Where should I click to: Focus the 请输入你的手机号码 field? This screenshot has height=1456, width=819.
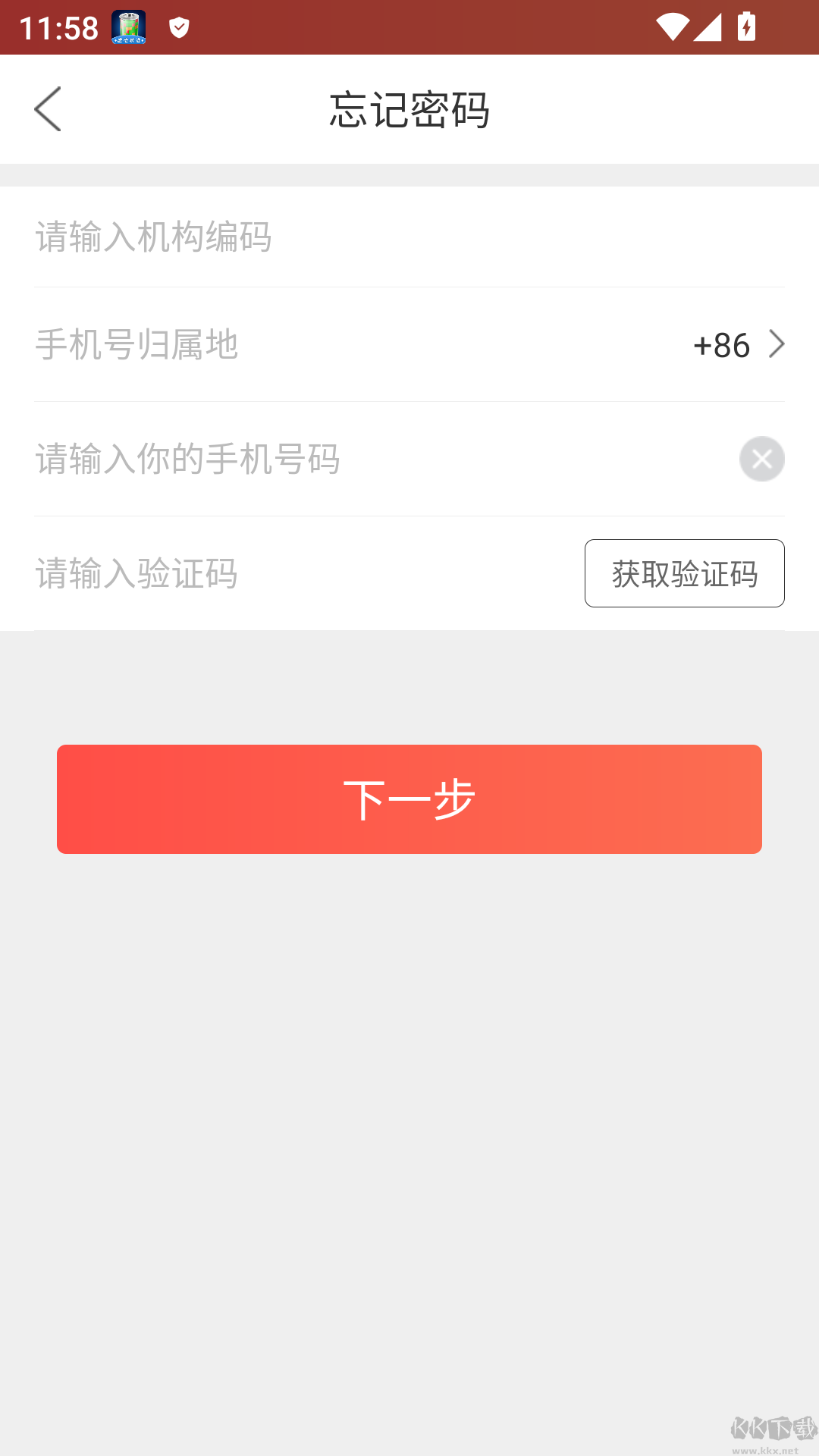tap(303, 459)
